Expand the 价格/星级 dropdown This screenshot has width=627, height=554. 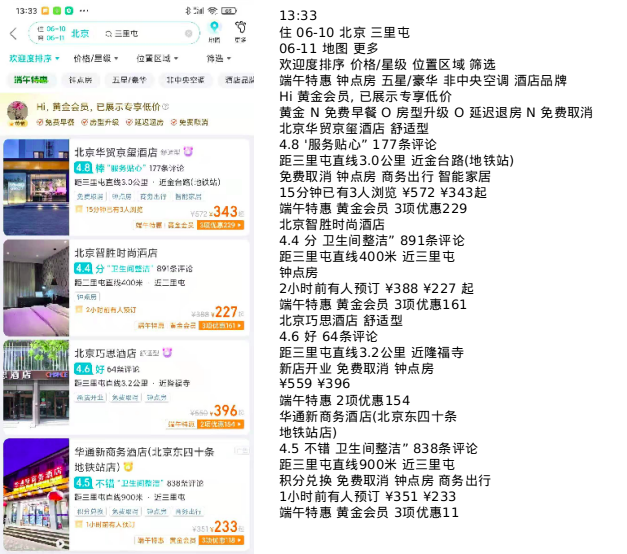coord(95,59)
